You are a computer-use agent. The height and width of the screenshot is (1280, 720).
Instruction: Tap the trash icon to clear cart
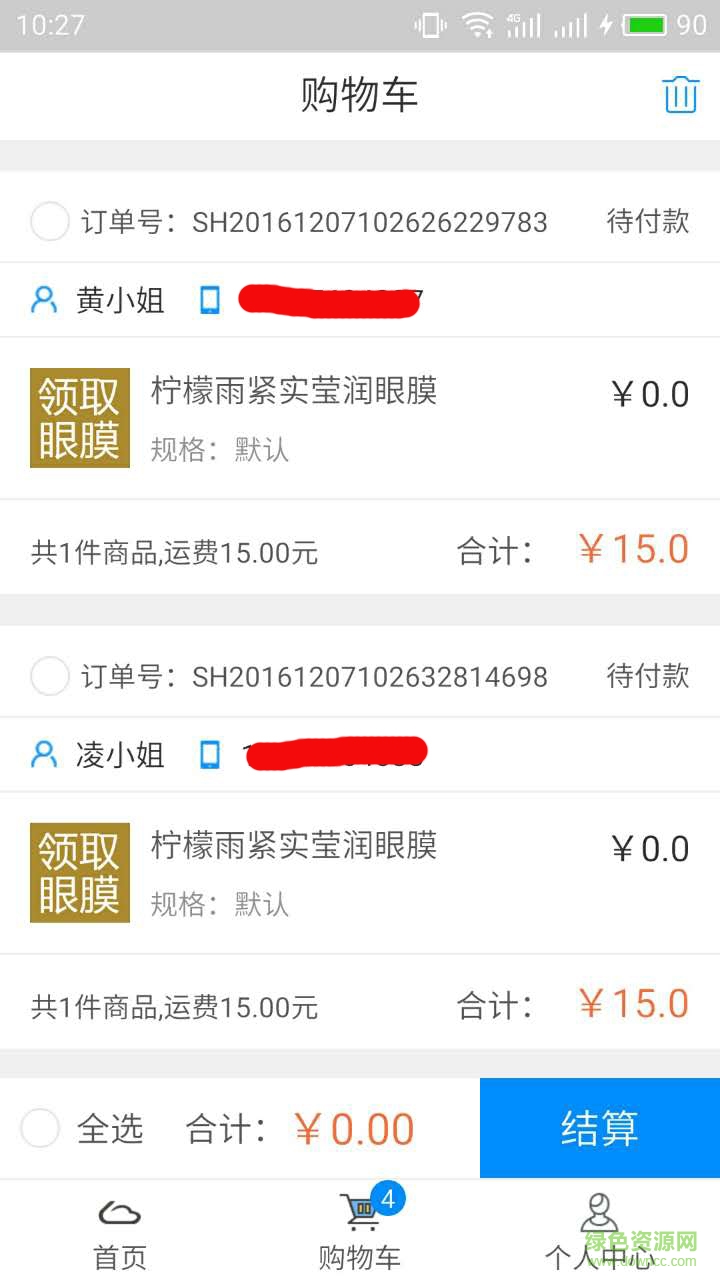(x=681, y=95)
